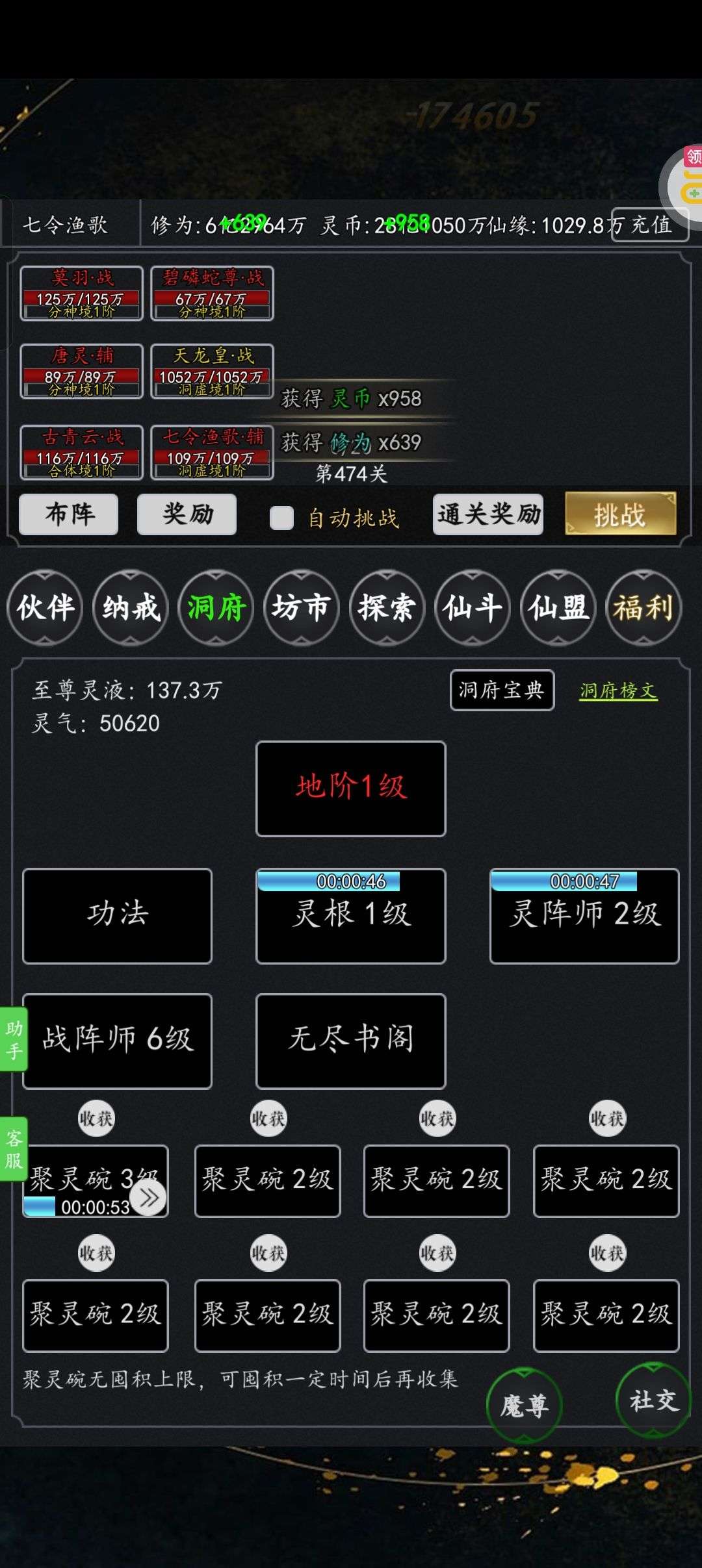Open the 洞府榜文 link
This screenshot has width=702, height=1568.
coord(618,690)
